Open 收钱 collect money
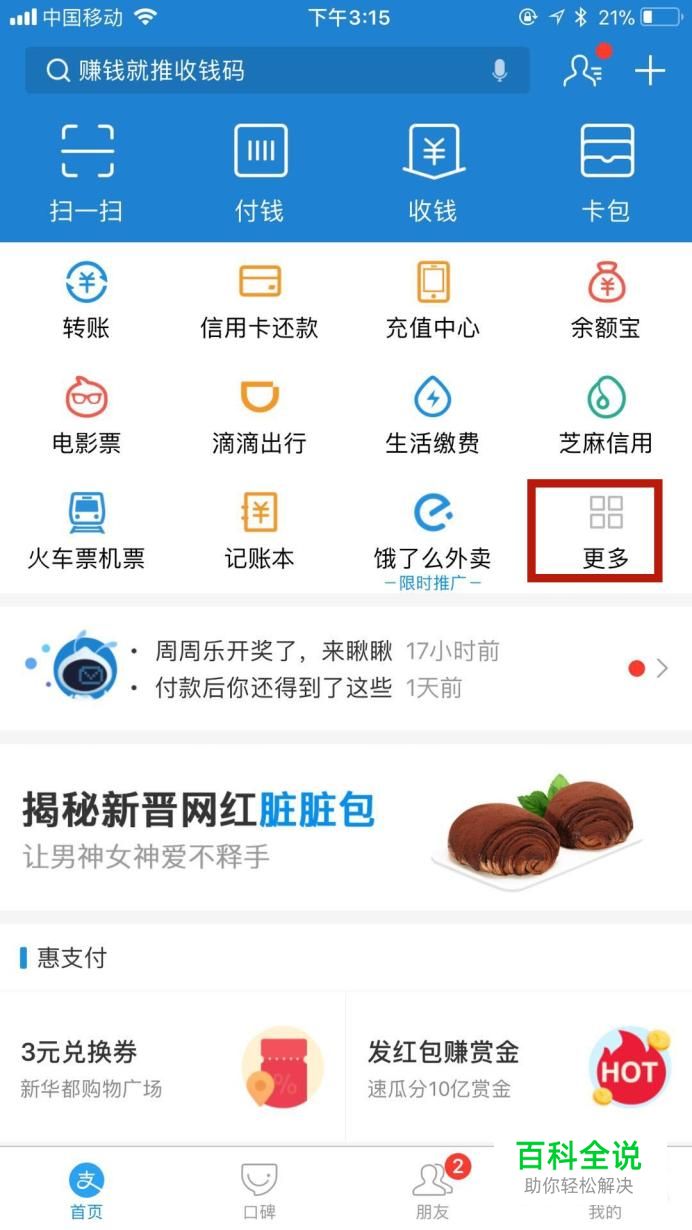This screenshot has height=1230, width=692. (x=432, y=173)
